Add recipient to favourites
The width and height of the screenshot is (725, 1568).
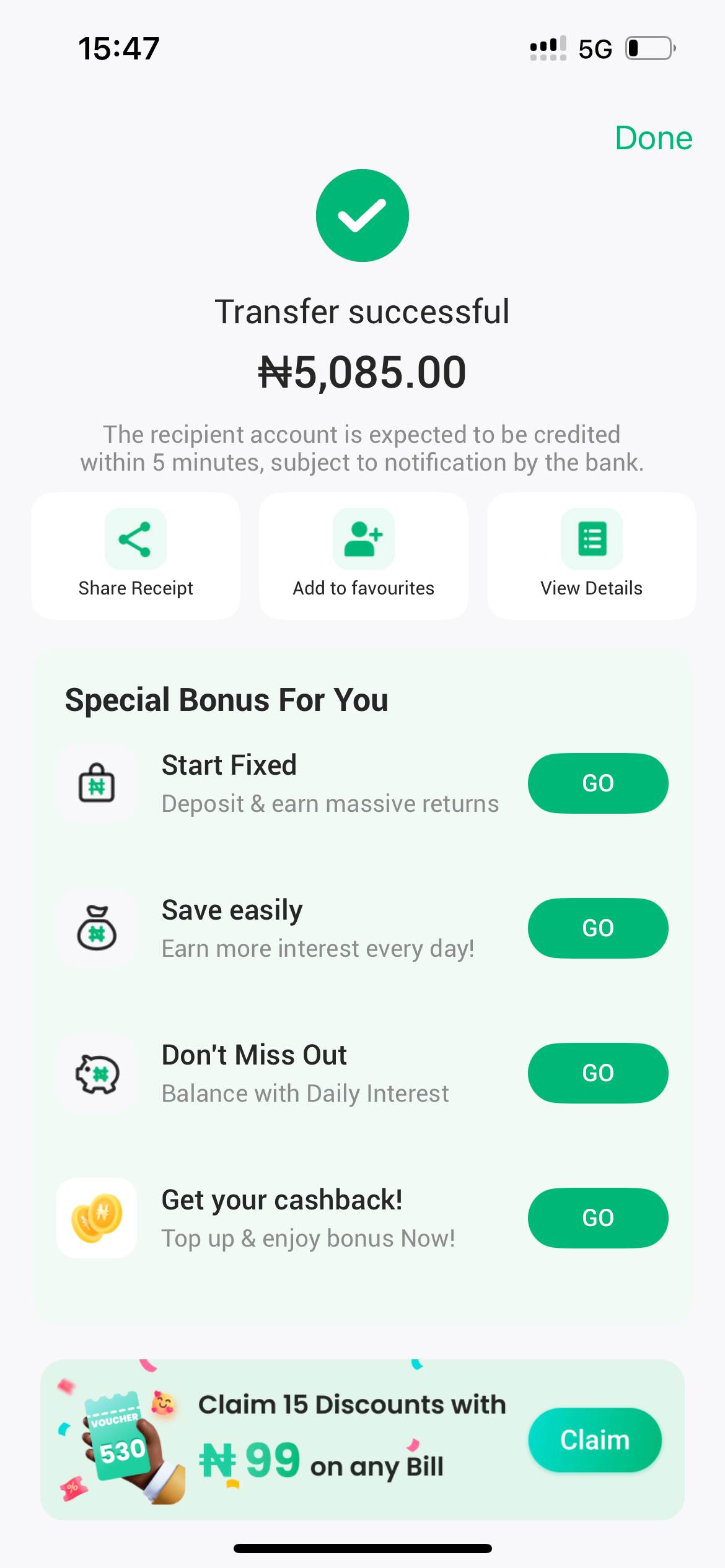[x=363, y=555]
